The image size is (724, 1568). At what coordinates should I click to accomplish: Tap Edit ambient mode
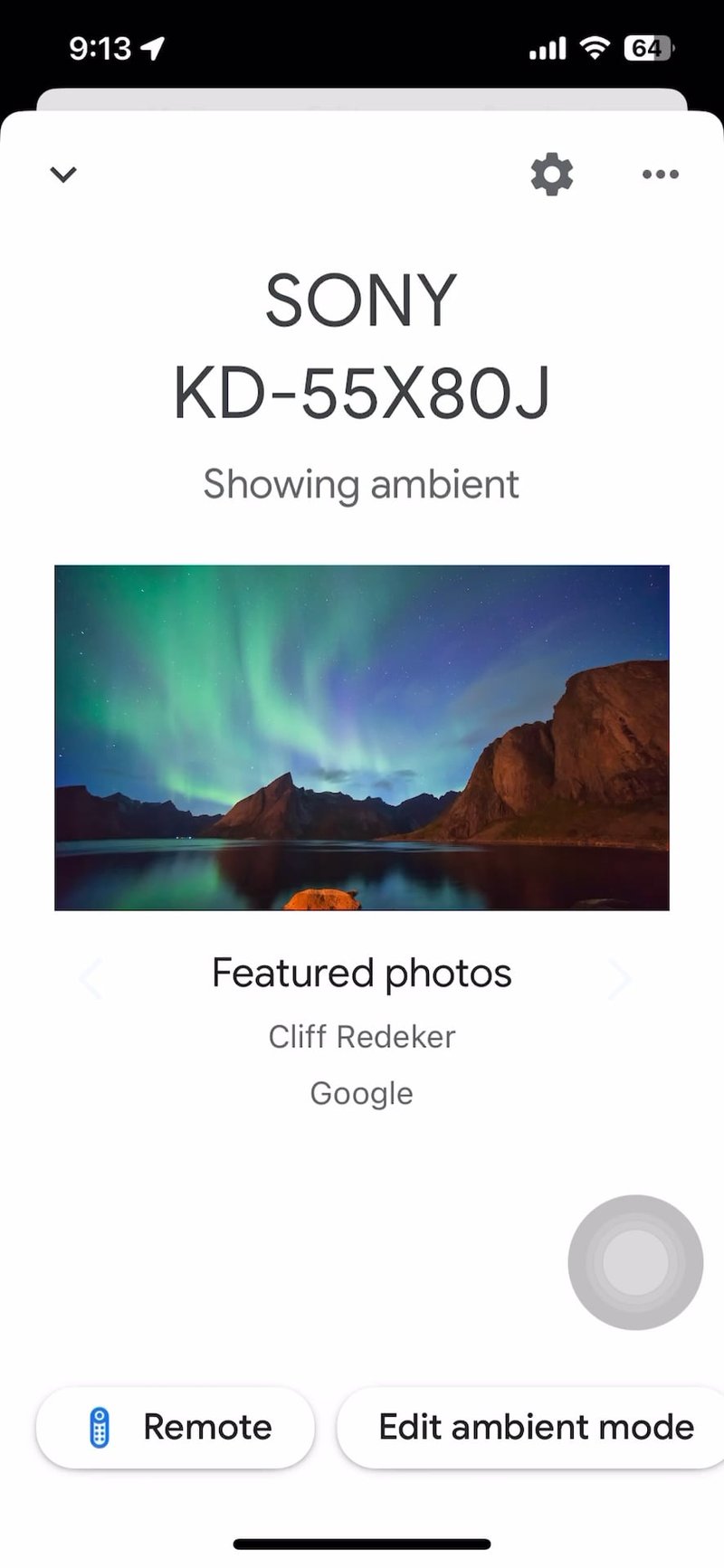[534, 1427]
